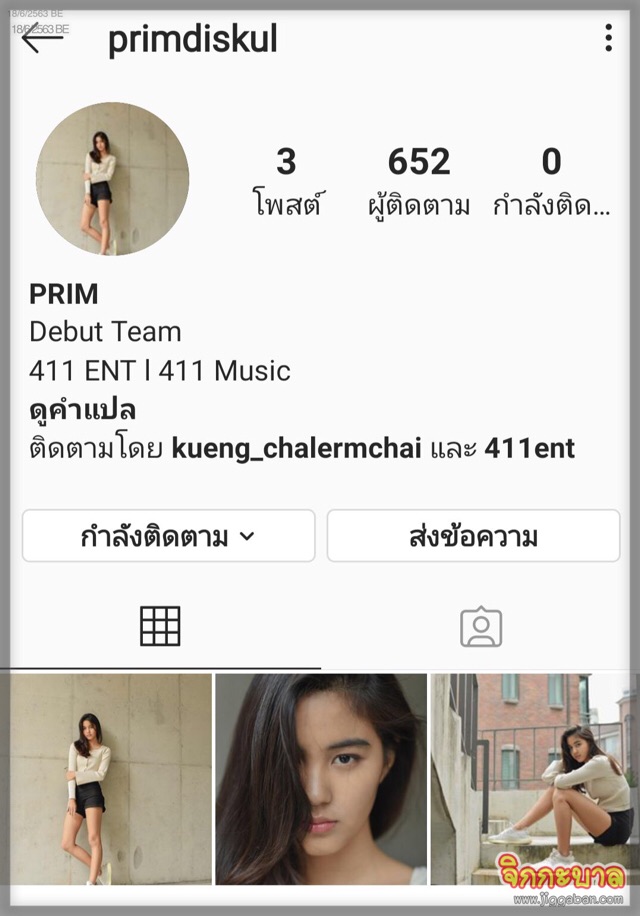Viewport: 640px width, 916px height.
Task: View primdiskul's profile picture
Action: tap(112, 179)
